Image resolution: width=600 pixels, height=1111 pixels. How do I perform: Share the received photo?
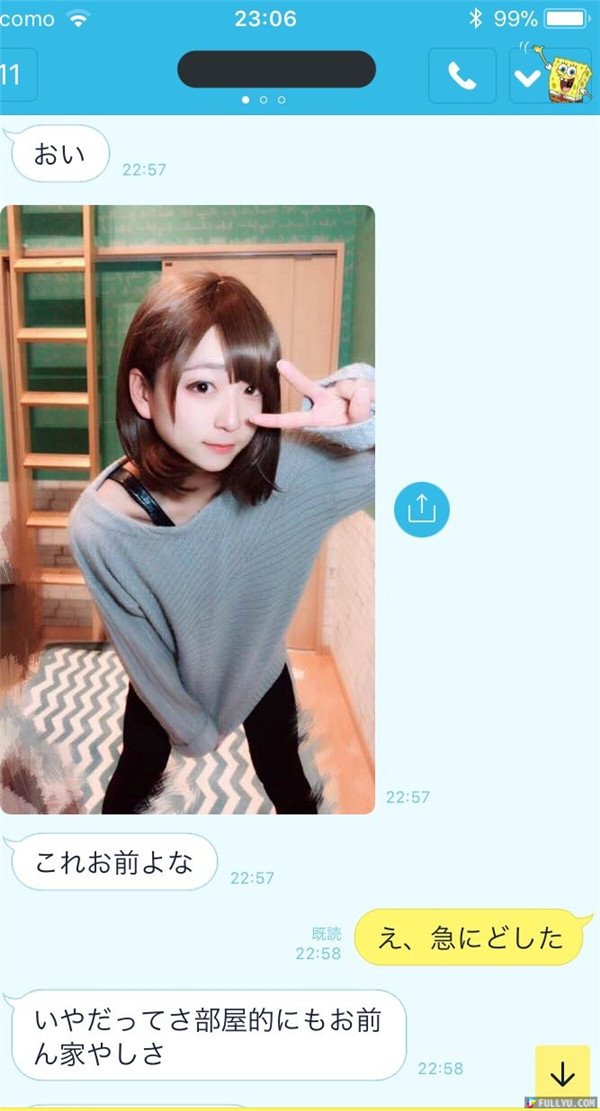coord(422,509)
